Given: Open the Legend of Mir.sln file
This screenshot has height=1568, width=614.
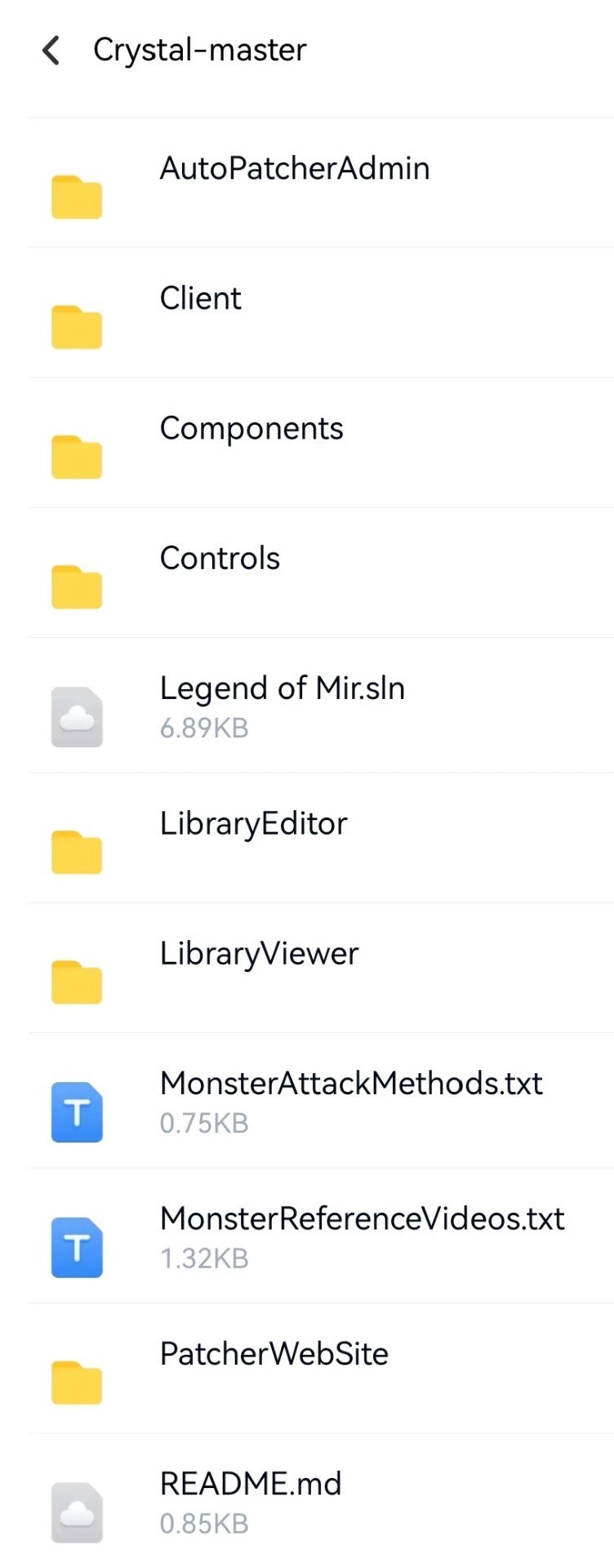Looking at the screenshot, I should click(282, 704).
